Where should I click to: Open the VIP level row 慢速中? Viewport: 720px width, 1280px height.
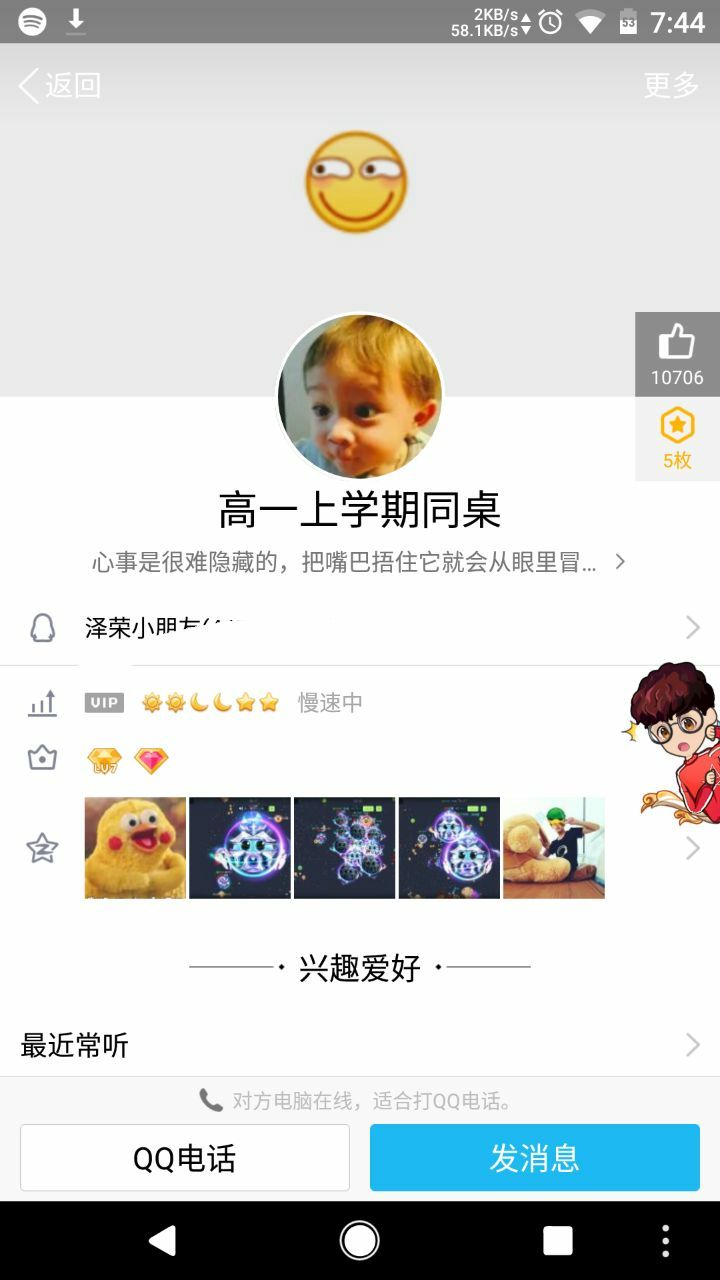coord(330,703)
